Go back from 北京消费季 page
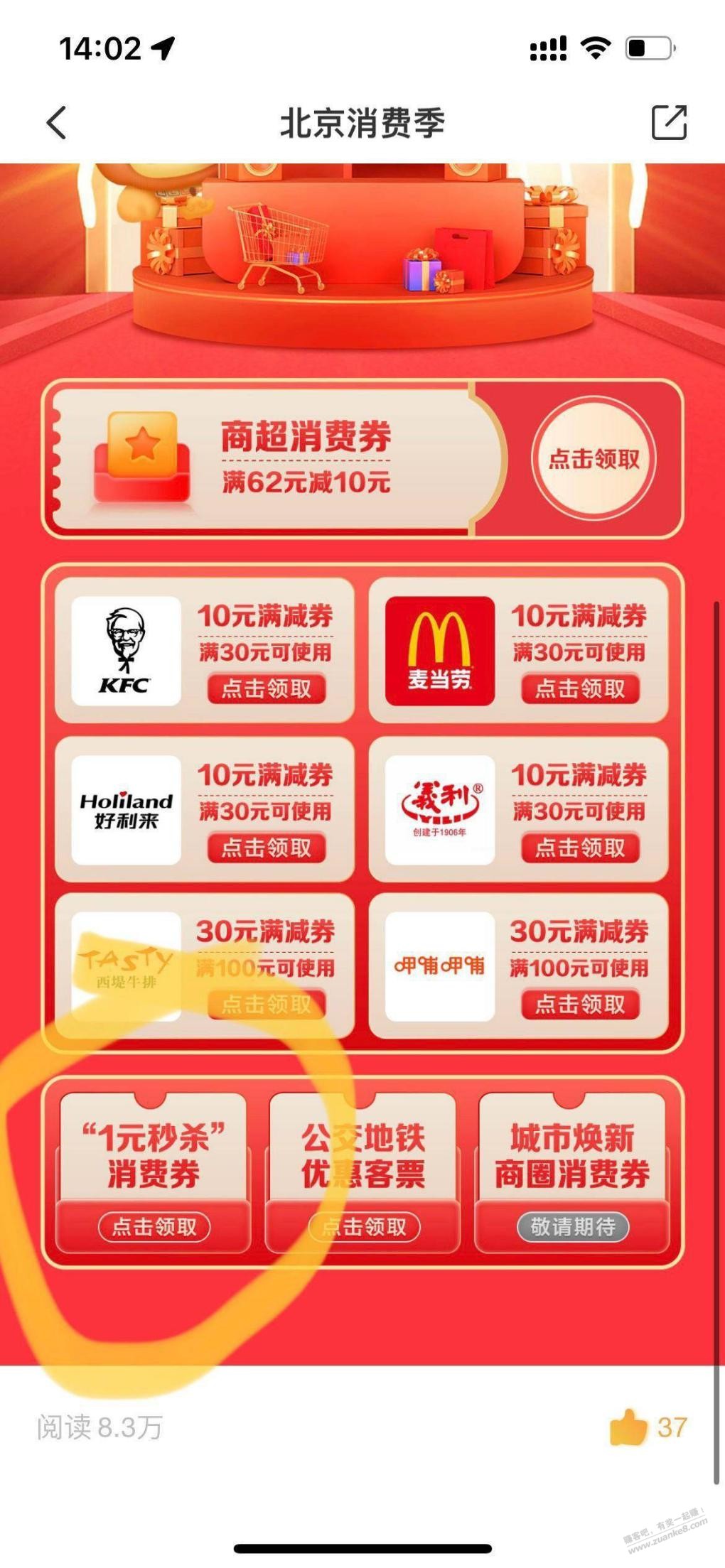The height and width of the screenshot is (1568, 725). (57, 122)
